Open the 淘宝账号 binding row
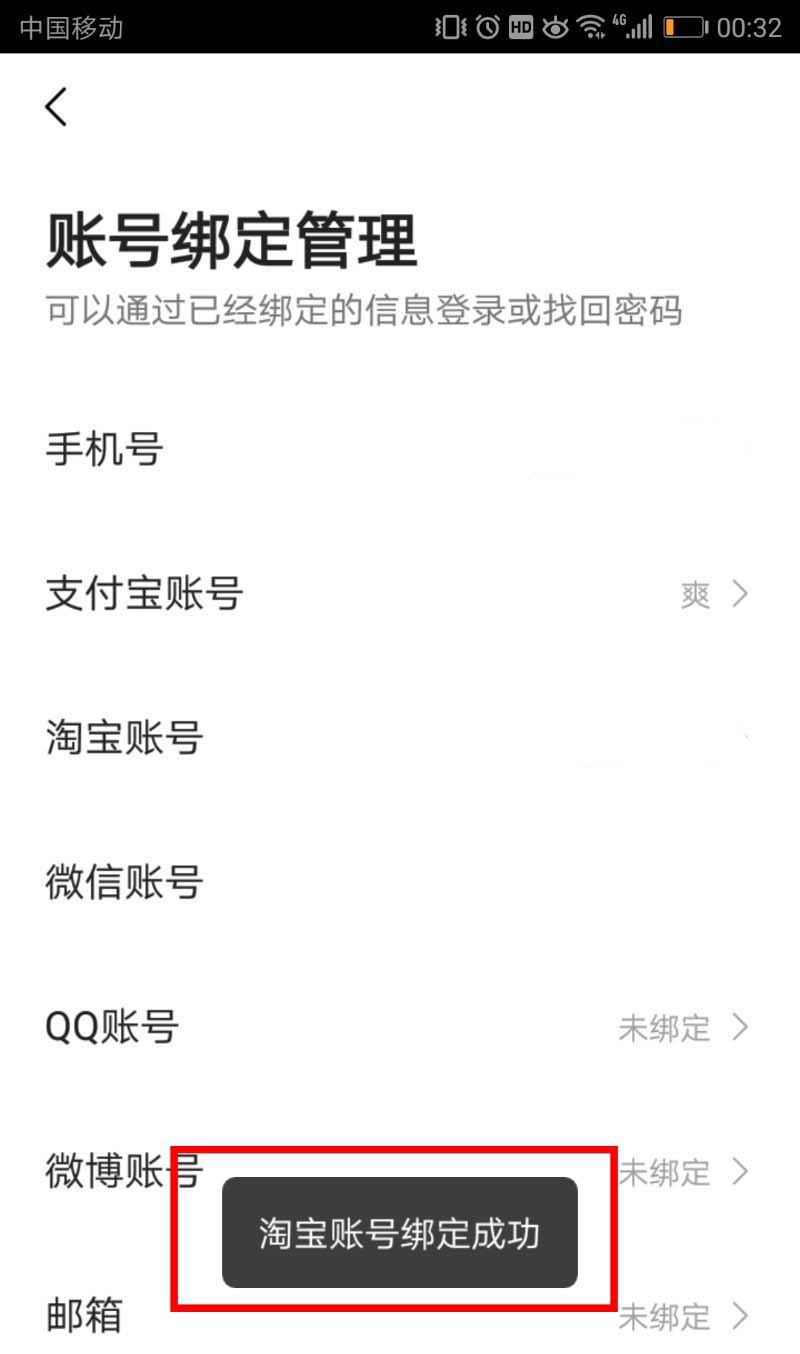The height and width of the screenshot is (1354, 800). click(x=400, y=738)
